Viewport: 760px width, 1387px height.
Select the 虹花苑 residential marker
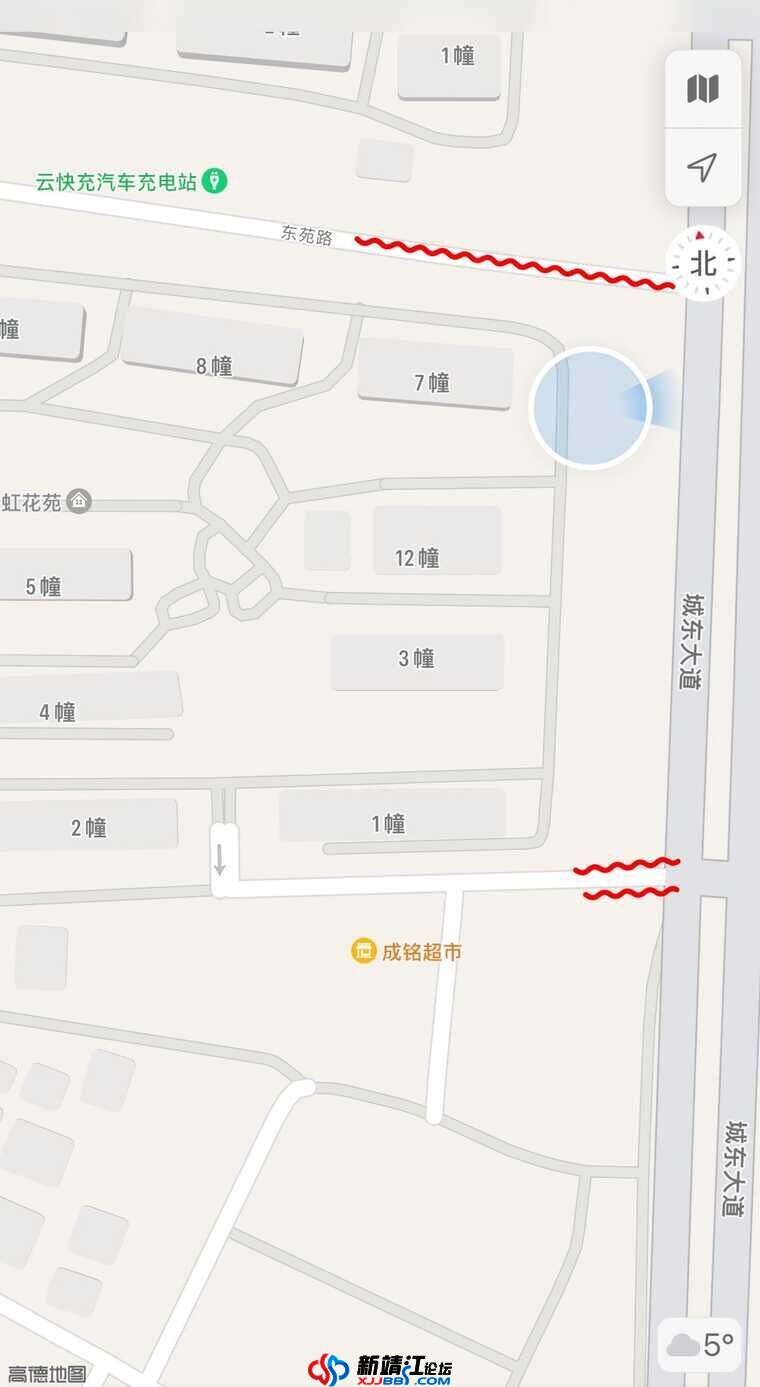[x=80, y=501]
